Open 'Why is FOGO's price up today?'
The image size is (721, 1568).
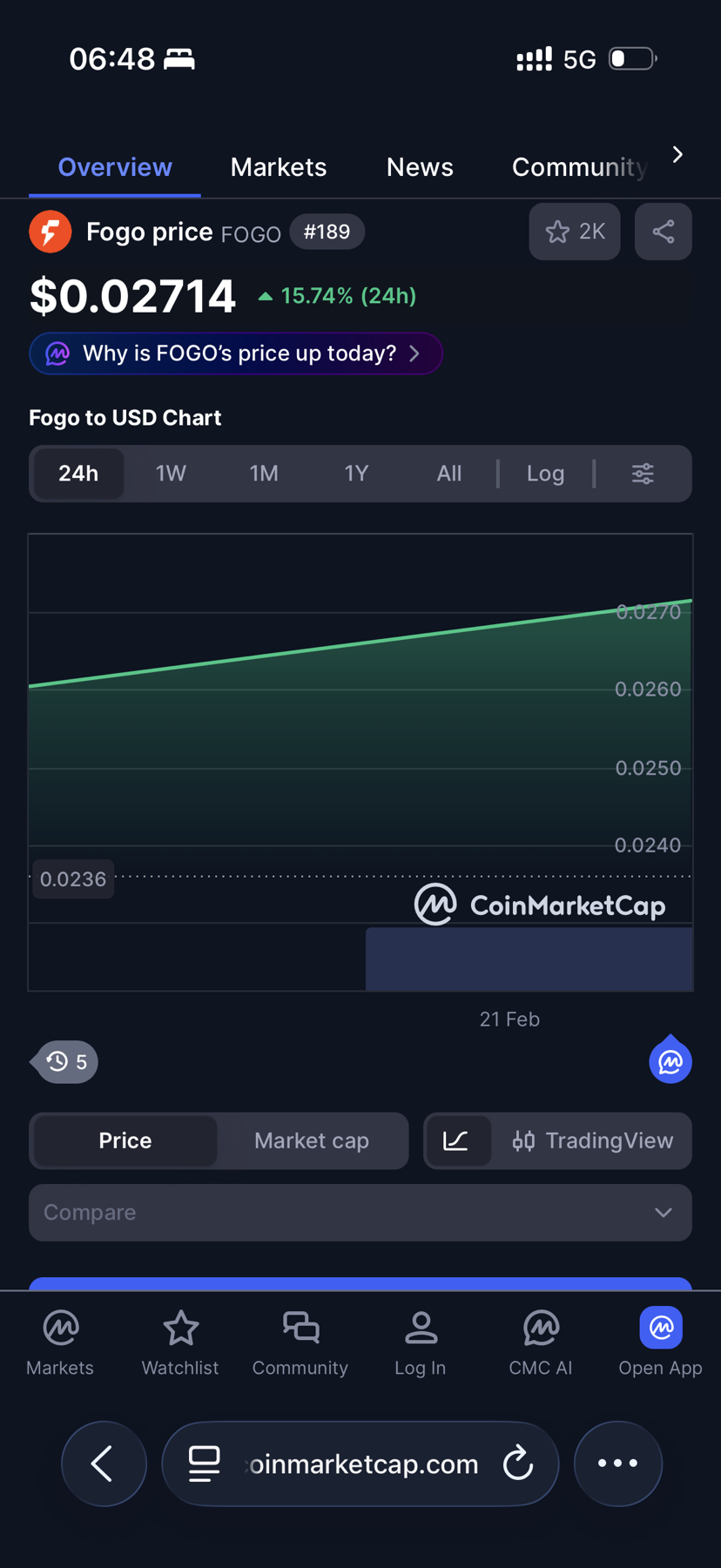click(236, 353)
